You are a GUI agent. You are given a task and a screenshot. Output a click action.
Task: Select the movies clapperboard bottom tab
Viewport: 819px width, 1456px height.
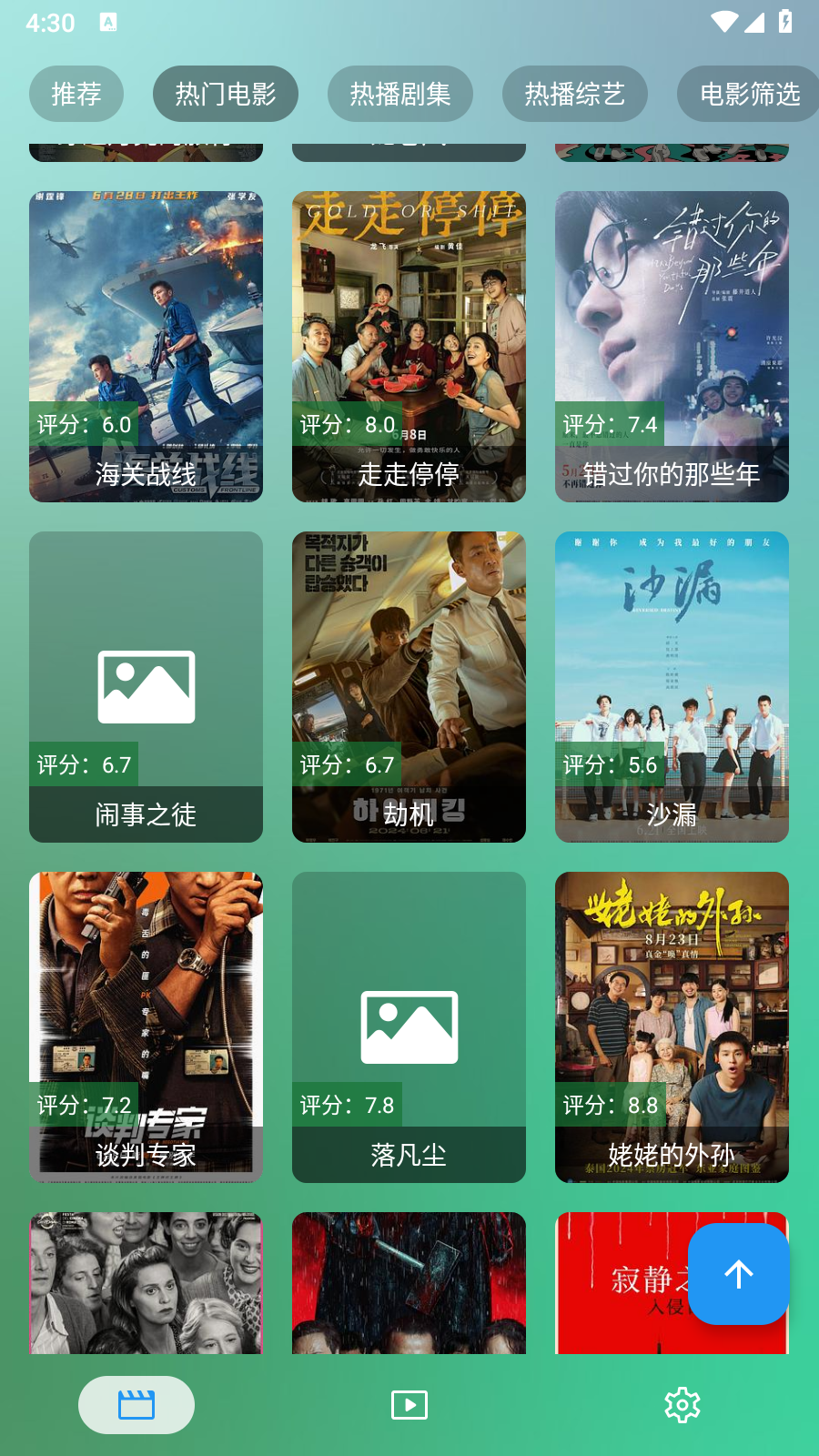136,1405
